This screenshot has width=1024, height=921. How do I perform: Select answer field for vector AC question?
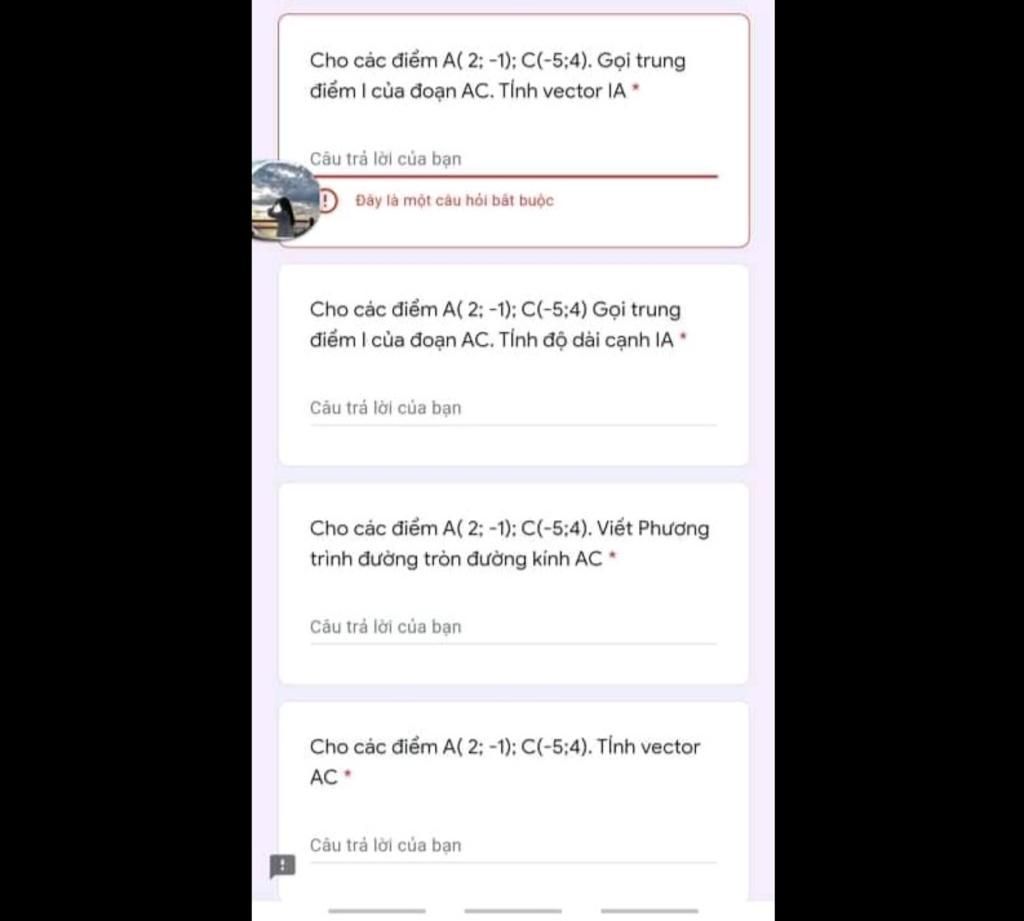[512, 845]
